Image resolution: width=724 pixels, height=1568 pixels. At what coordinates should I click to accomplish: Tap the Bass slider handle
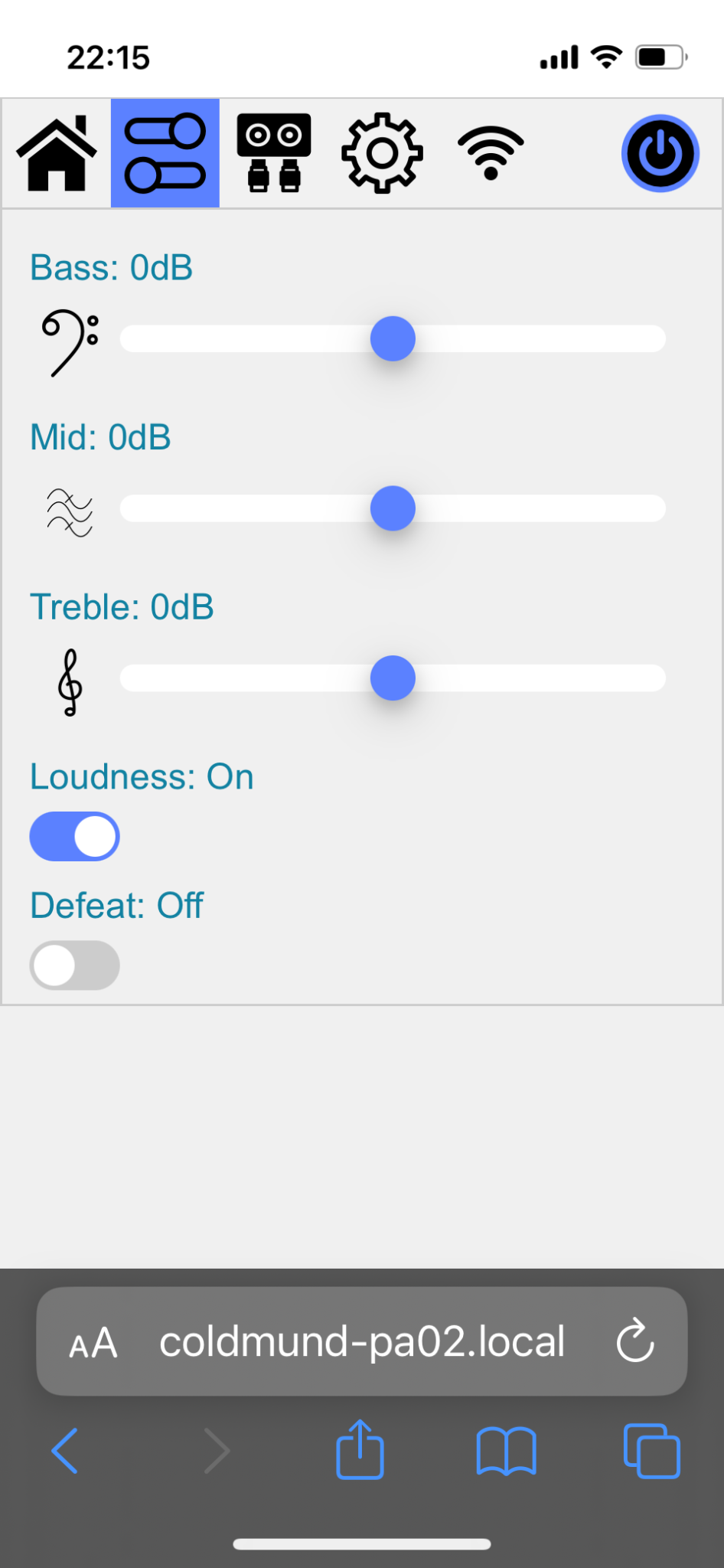[393, 338]
